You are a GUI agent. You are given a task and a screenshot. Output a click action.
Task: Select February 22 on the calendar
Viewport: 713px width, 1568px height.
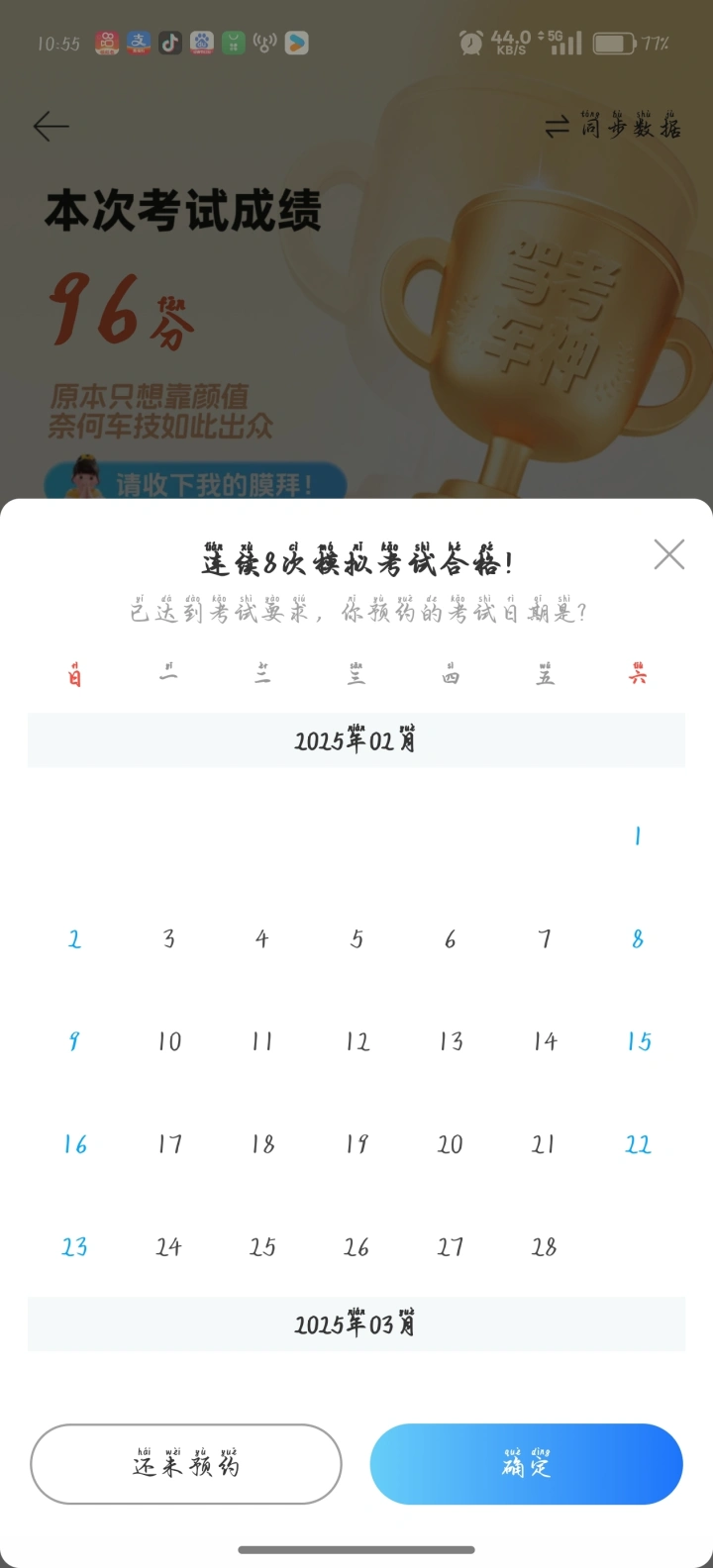[638, 1144]
